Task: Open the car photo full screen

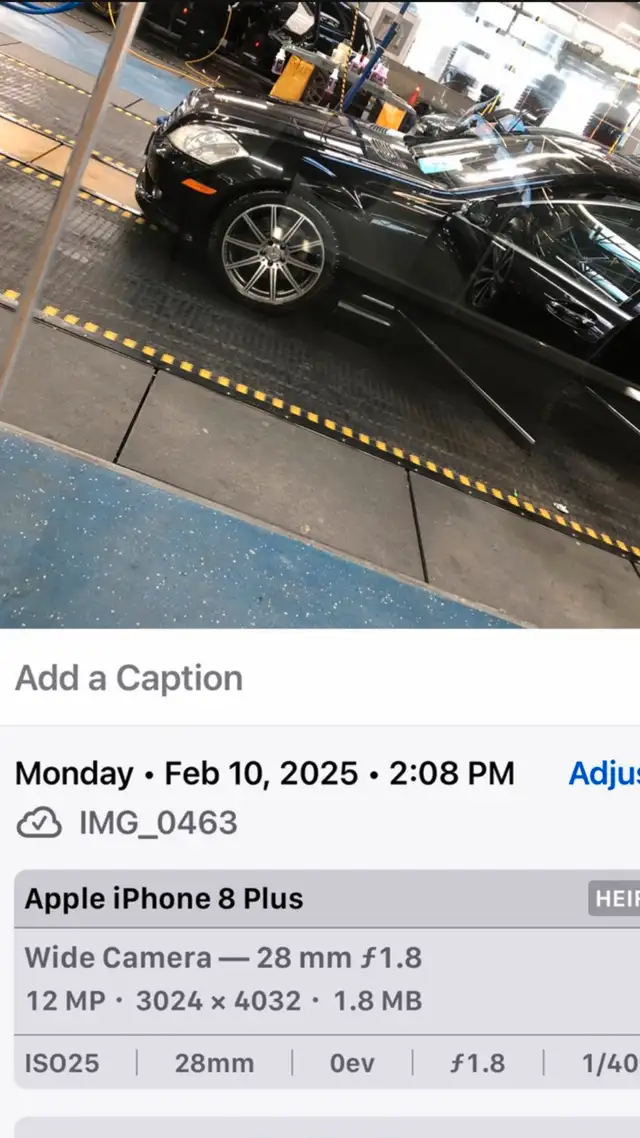Action: (x=320, y=314)
